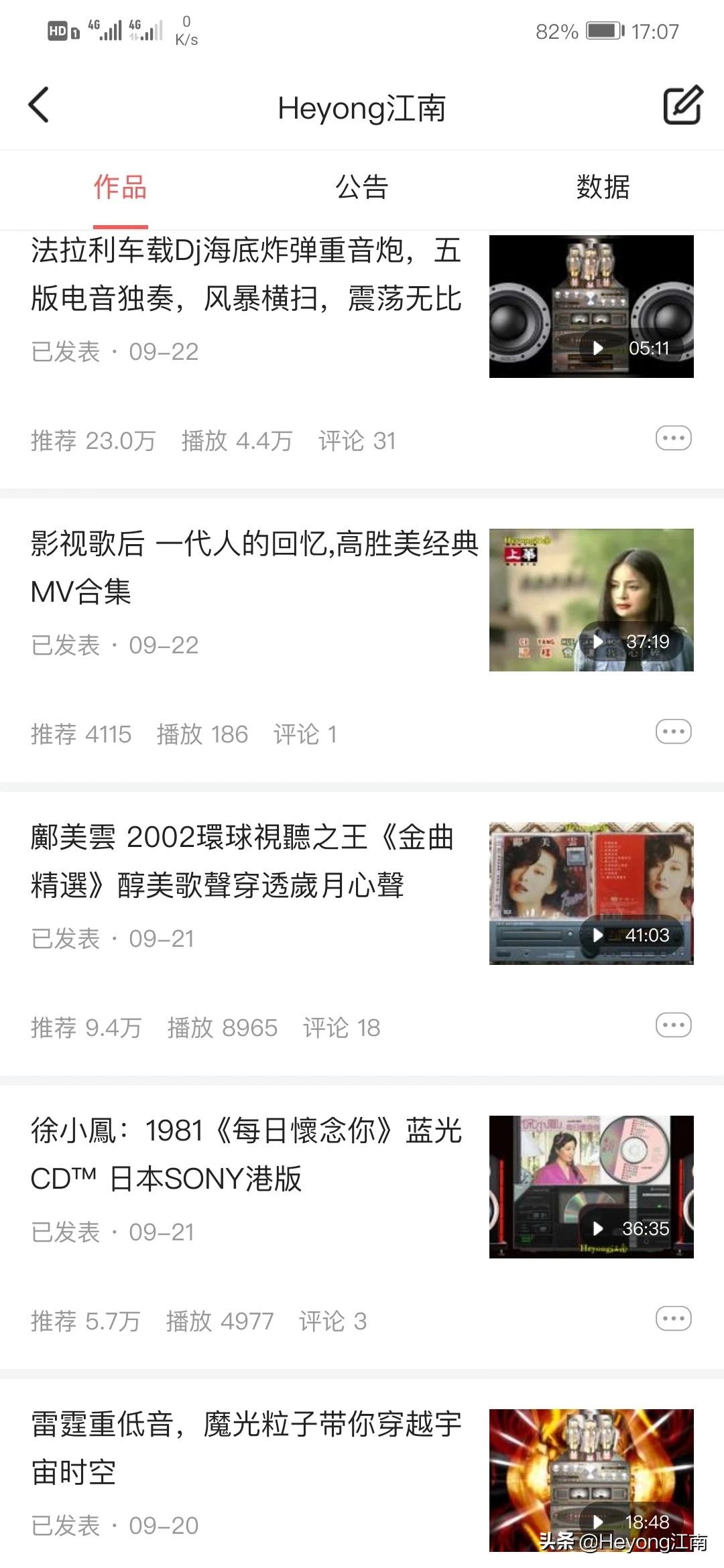Play the 37:19 video thumbnail

[x=591, y=600]
